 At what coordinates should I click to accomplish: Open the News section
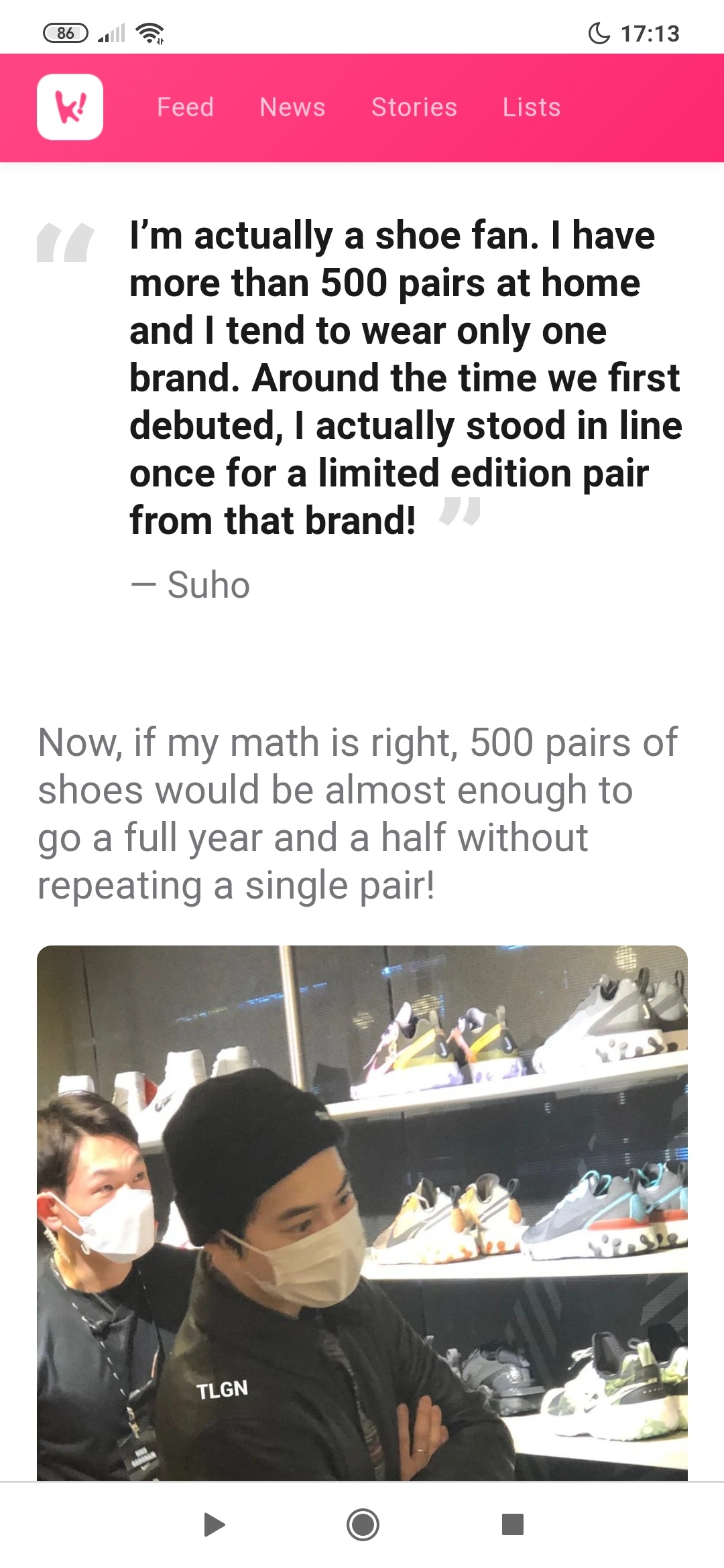point(292,107)
